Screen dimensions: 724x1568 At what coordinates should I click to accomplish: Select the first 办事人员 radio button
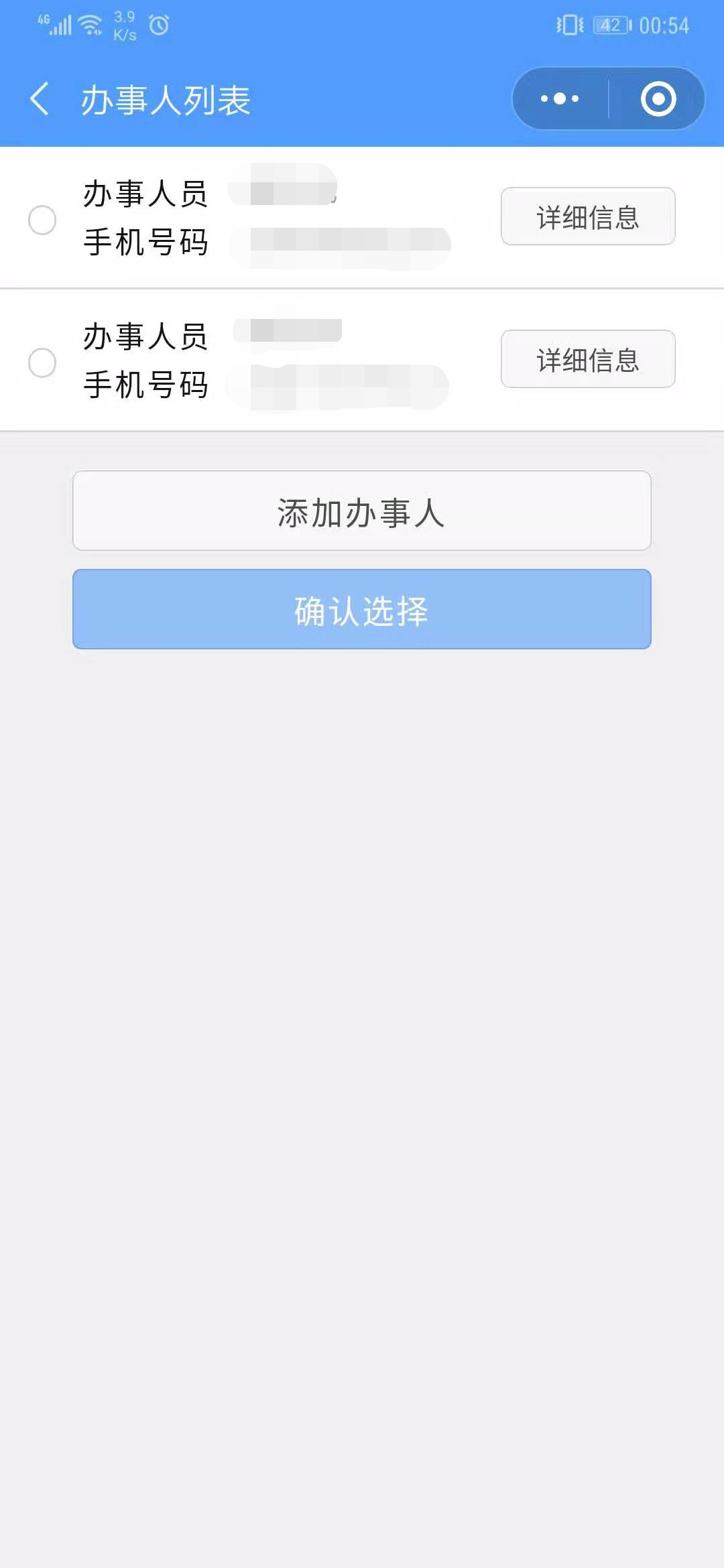(42, 220)
